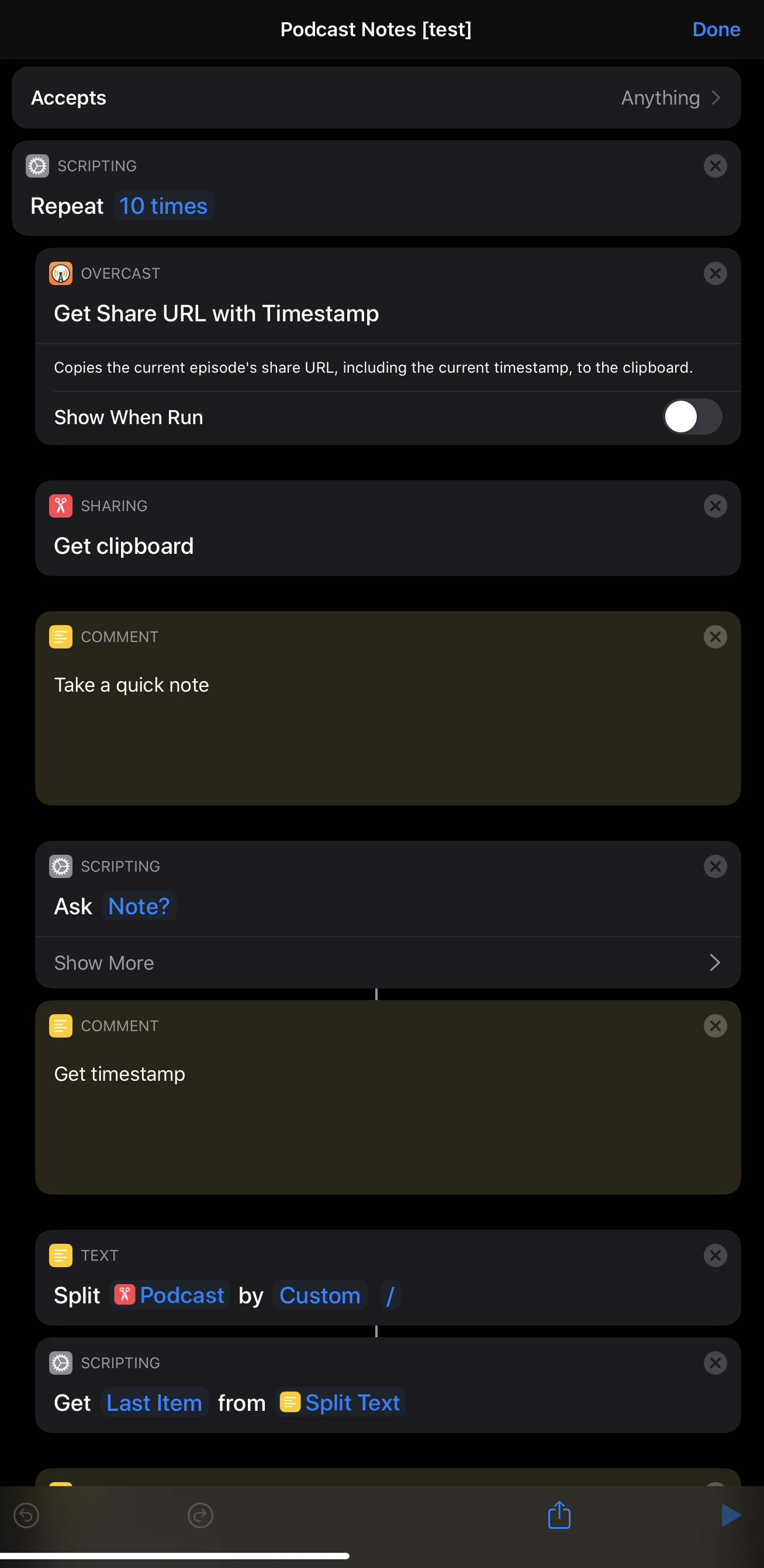Remove the Split text action
764x1568 pixels.
[x=715, y=1255]
